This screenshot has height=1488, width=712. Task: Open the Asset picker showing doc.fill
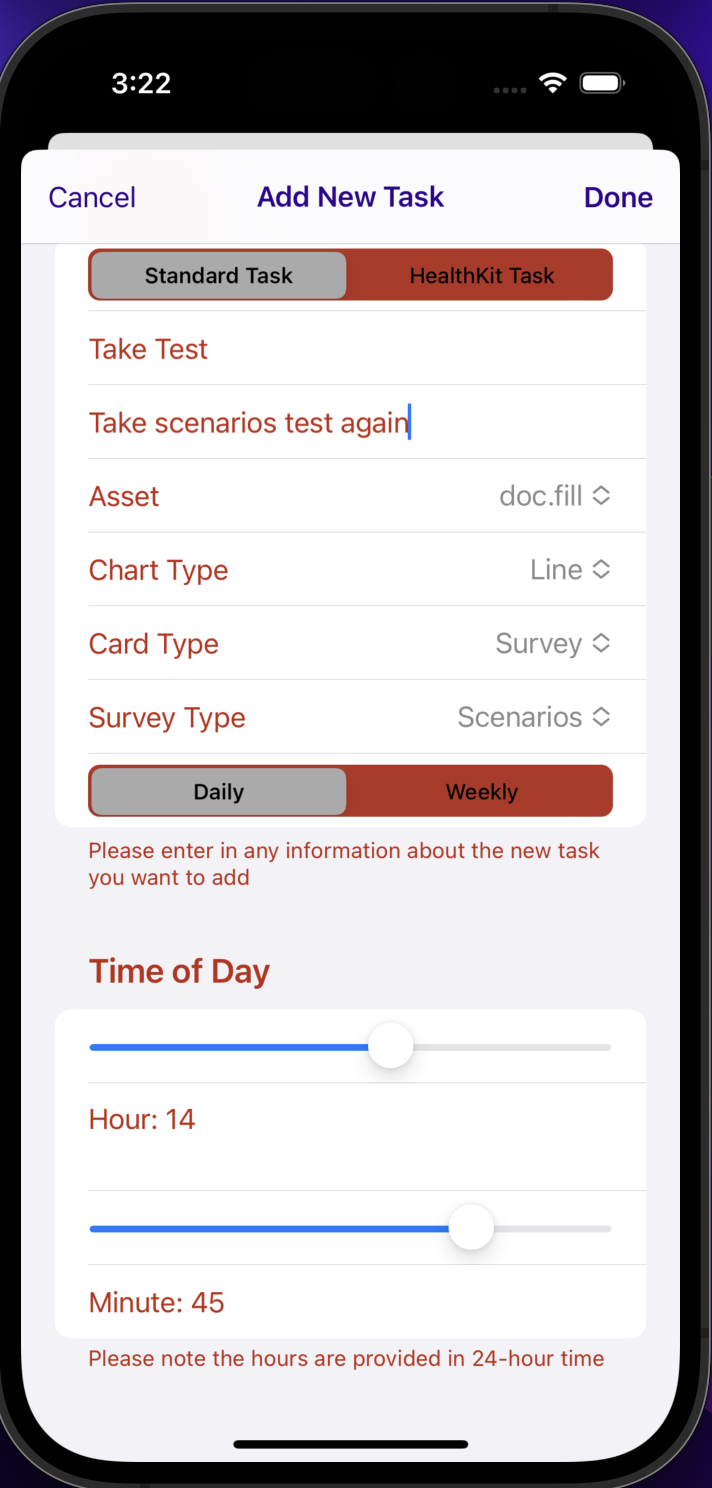555,496
